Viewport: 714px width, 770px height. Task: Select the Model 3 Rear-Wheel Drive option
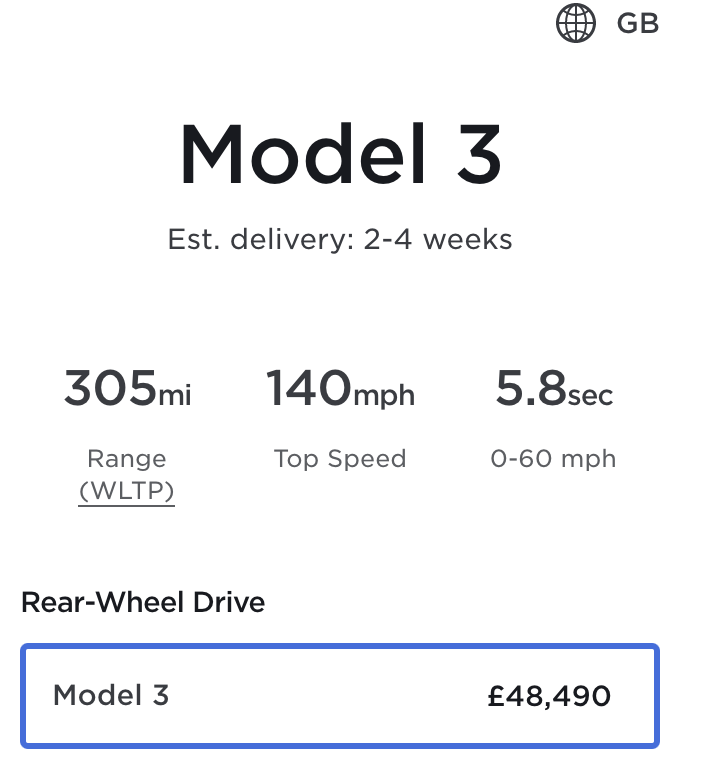point(340,696)
